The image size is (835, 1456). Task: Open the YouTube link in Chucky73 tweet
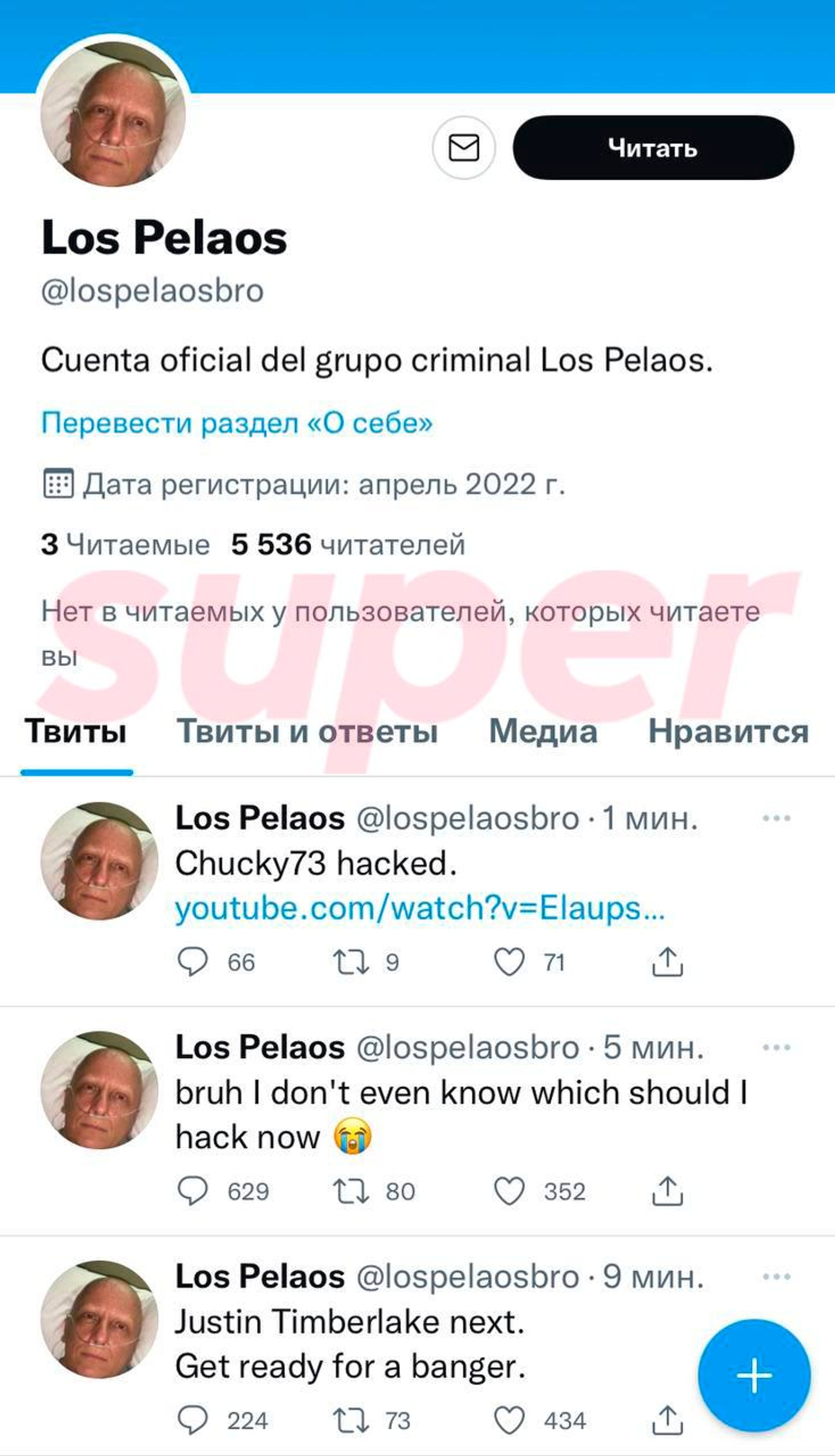pos(419,908)
